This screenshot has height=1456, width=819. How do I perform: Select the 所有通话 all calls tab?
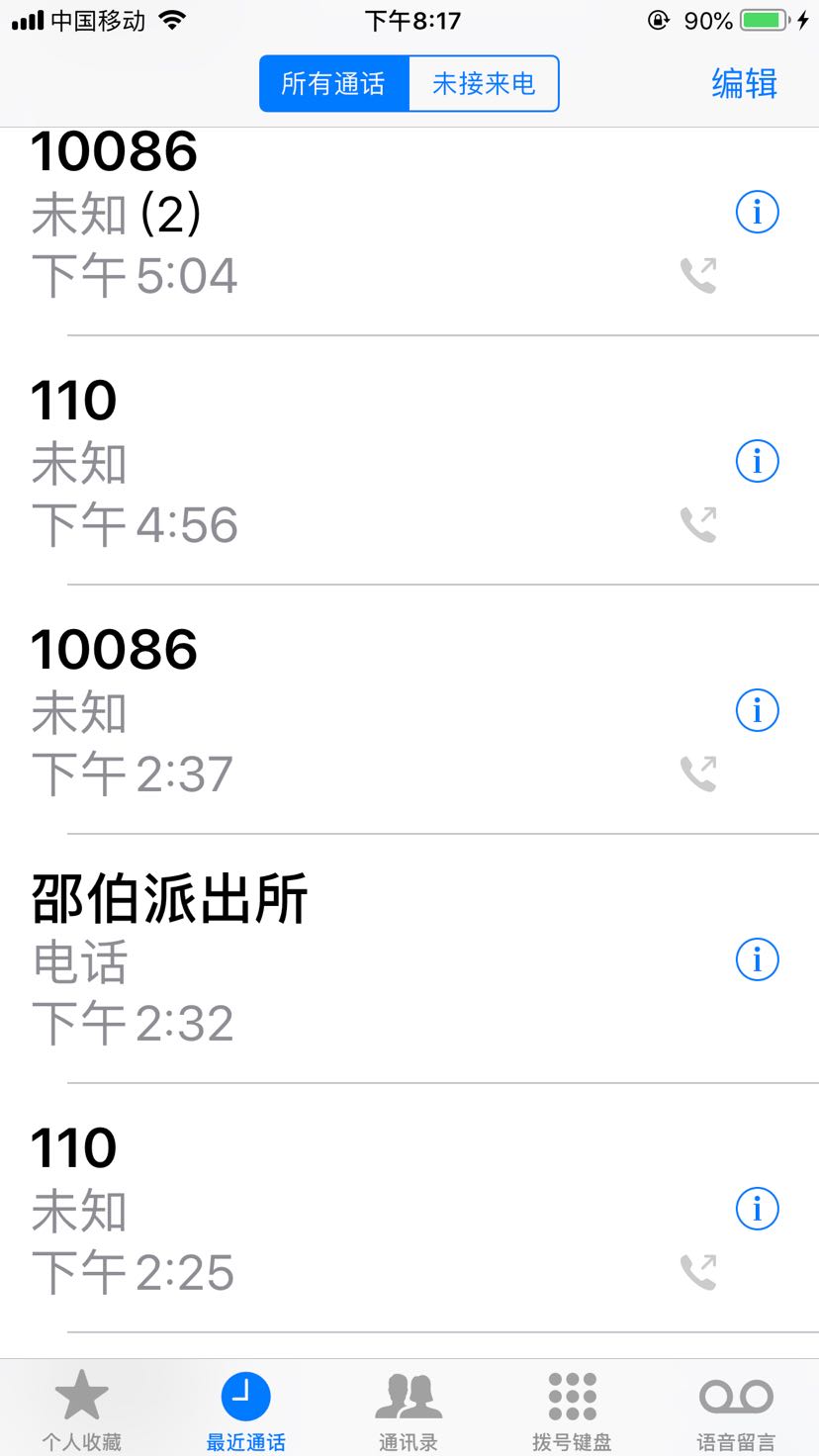[x=333, y=83]
